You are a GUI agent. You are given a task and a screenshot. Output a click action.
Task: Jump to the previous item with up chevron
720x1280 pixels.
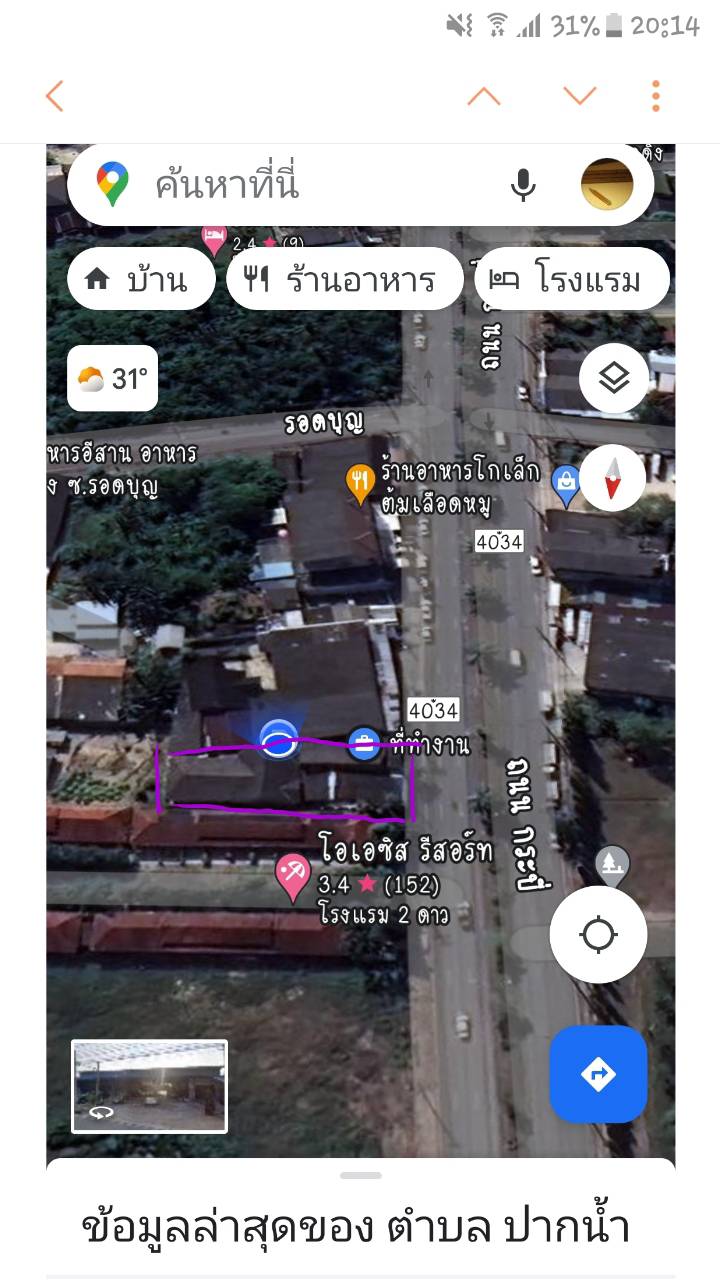tap(484, 96)
